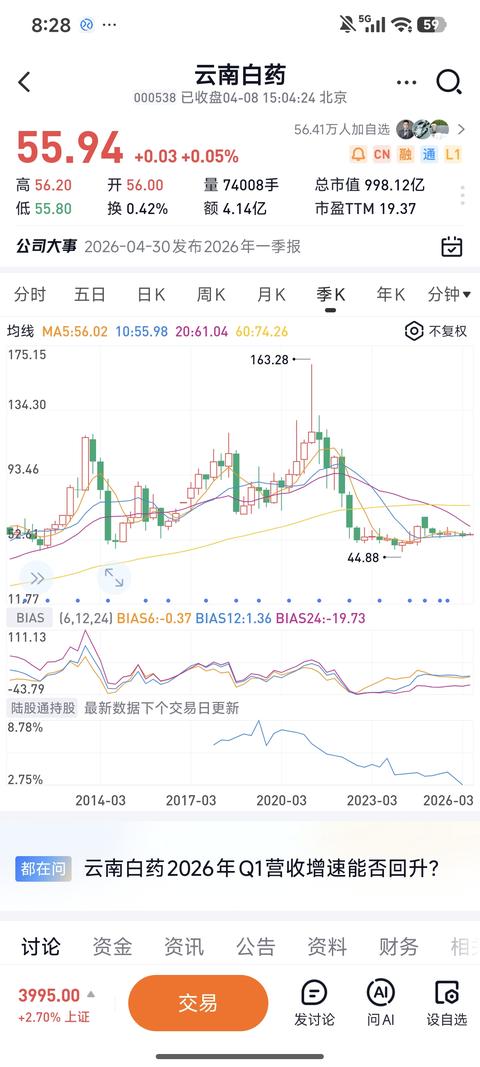Select the 年K chart tab
Viewport: 480px width, 1067px height.
pyautogui.click(x=391, y=295)
